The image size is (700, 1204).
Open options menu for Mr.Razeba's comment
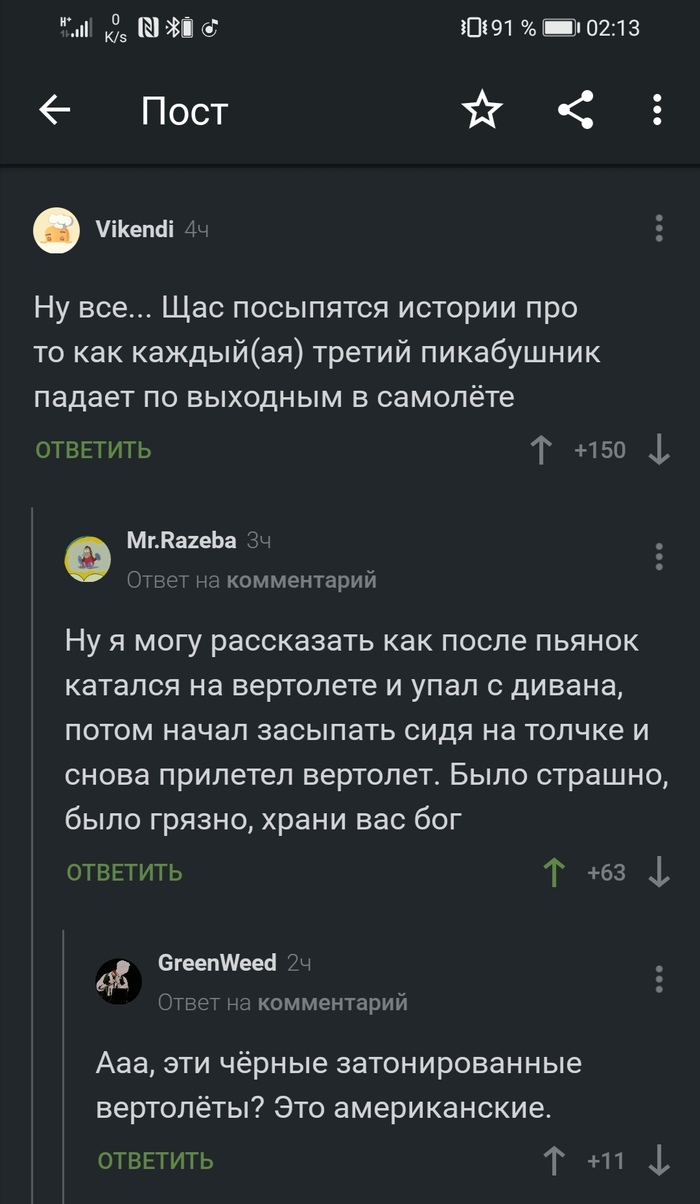pos(659,556)
